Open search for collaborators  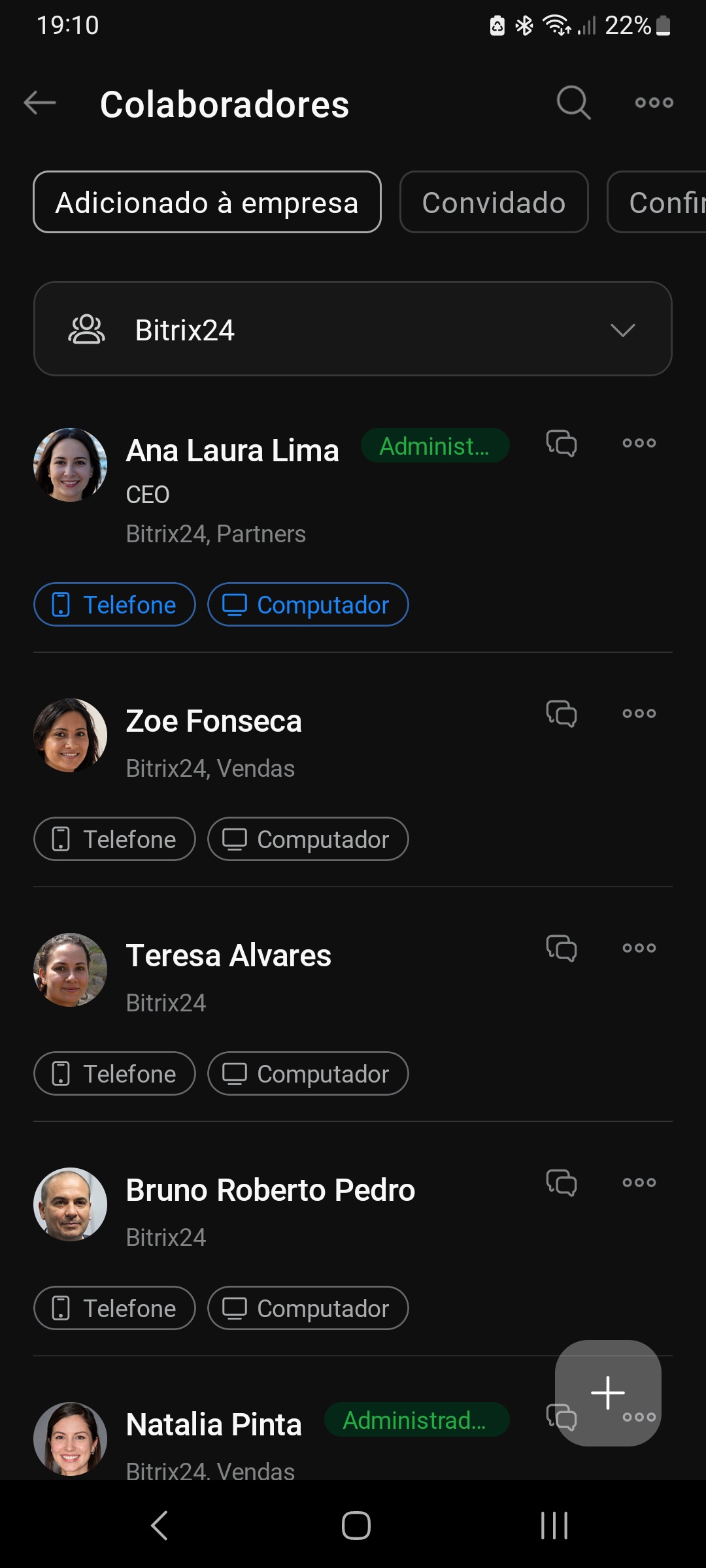(573, 103)
